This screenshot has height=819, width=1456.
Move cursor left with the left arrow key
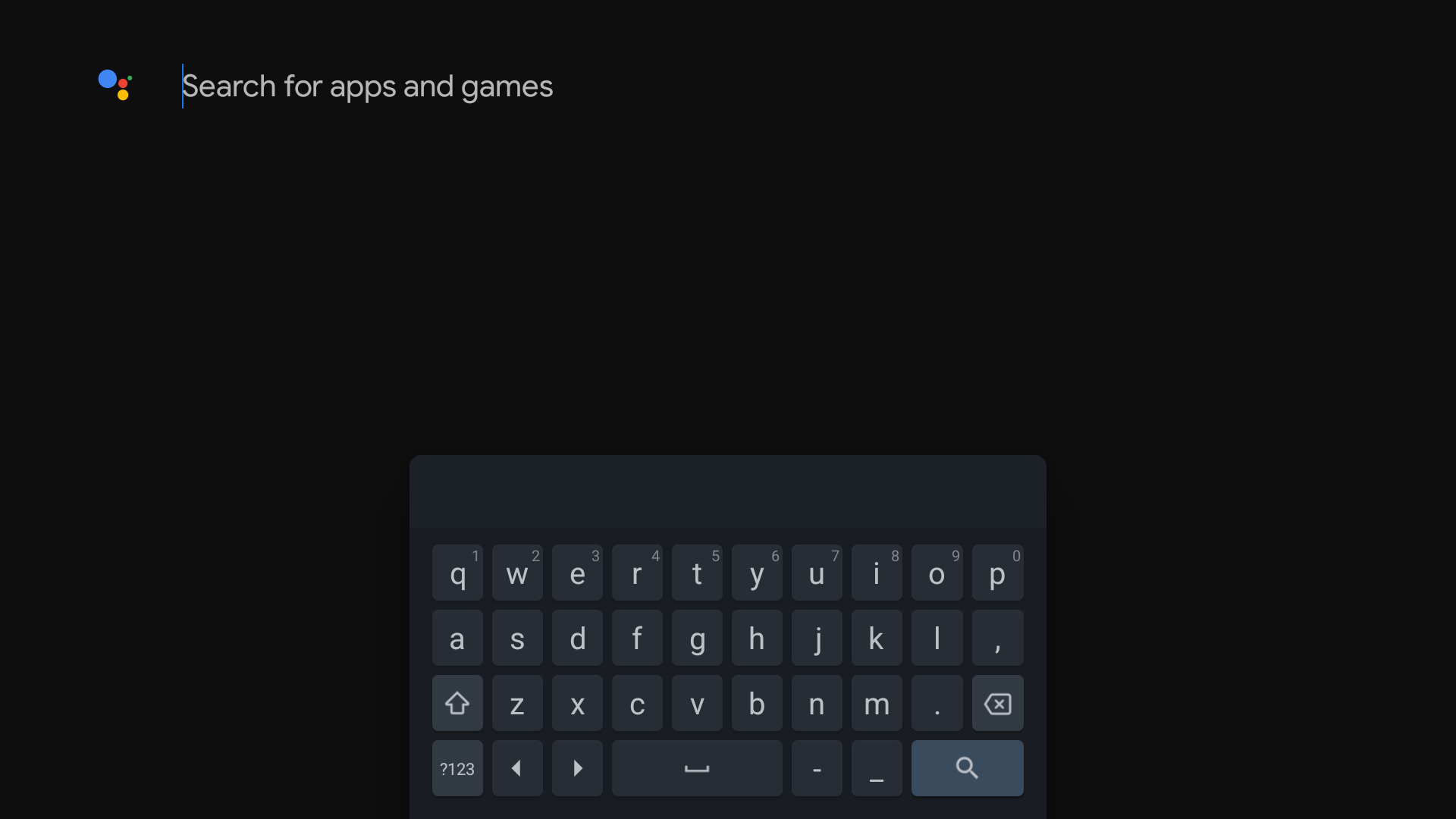point(517,768)
